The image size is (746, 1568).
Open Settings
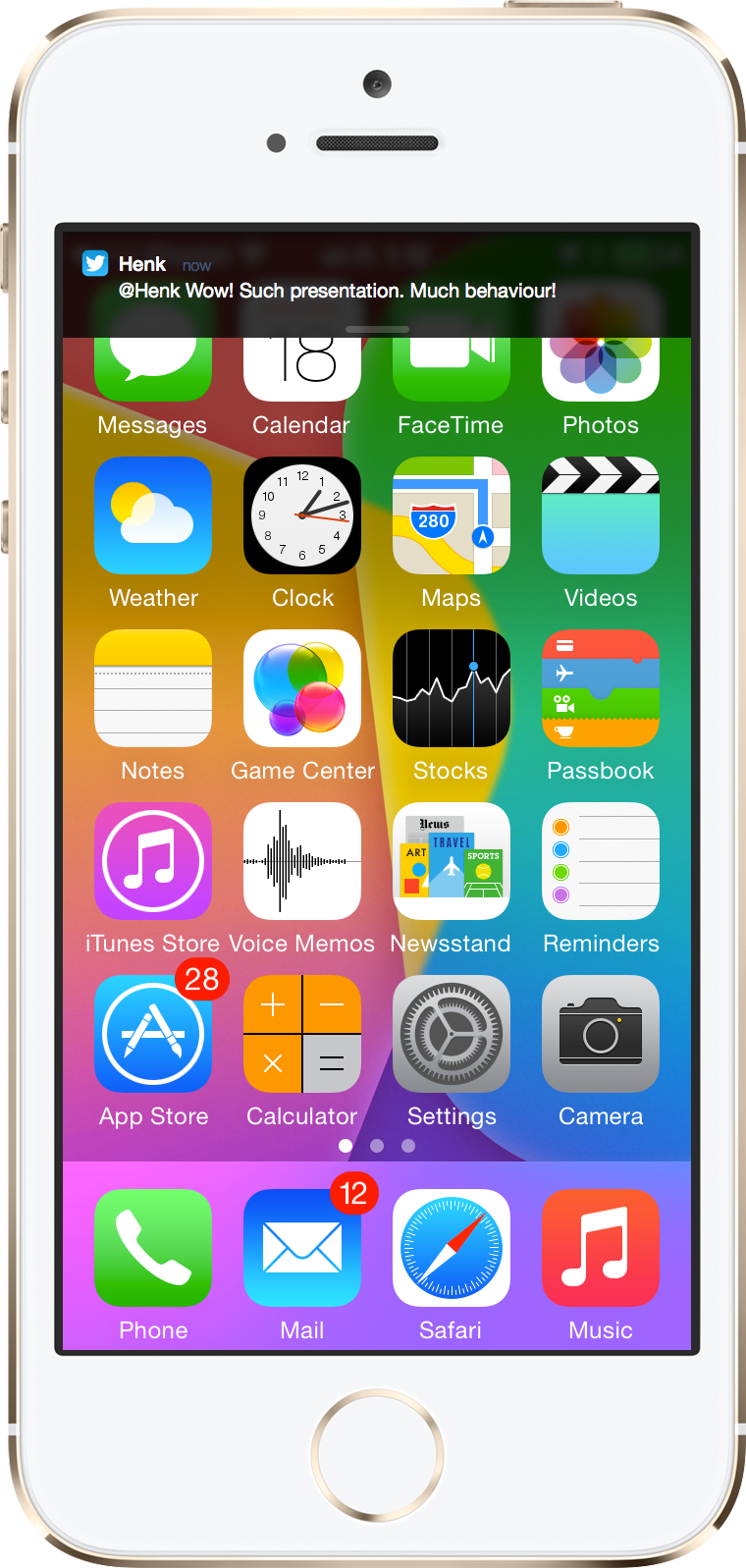452,1034
